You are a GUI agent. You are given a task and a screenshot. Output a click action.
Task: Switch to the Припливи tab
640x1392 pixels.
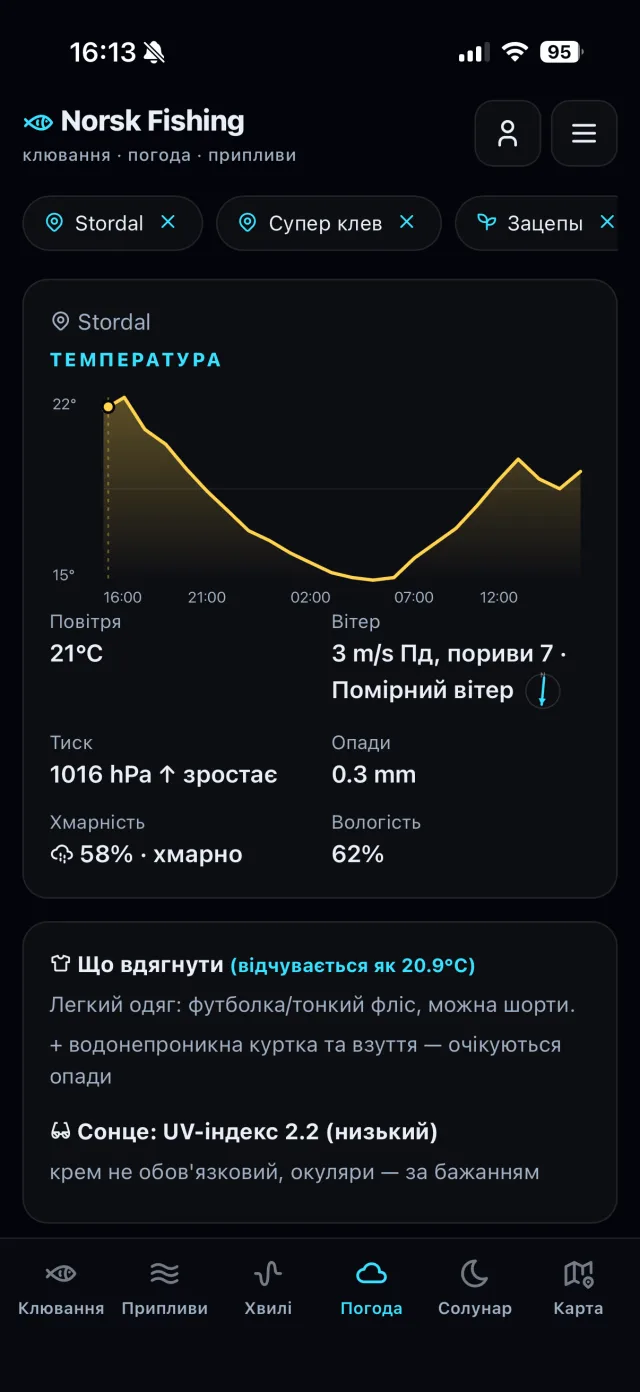click(x=164, y=1289)
